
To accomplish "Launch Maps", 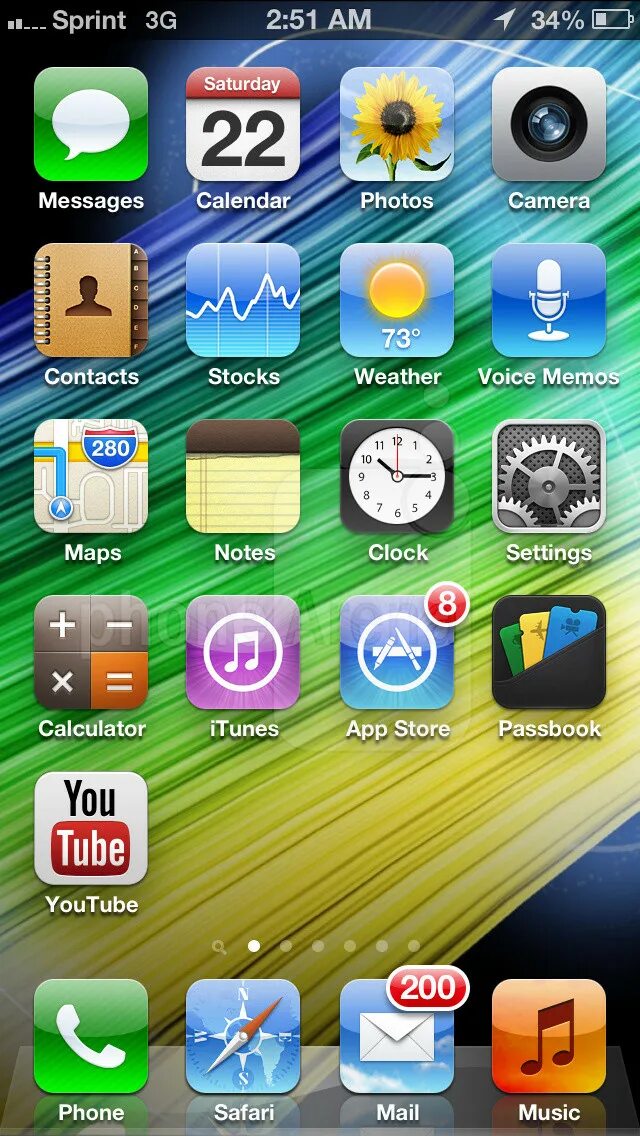I will (91, 476).
